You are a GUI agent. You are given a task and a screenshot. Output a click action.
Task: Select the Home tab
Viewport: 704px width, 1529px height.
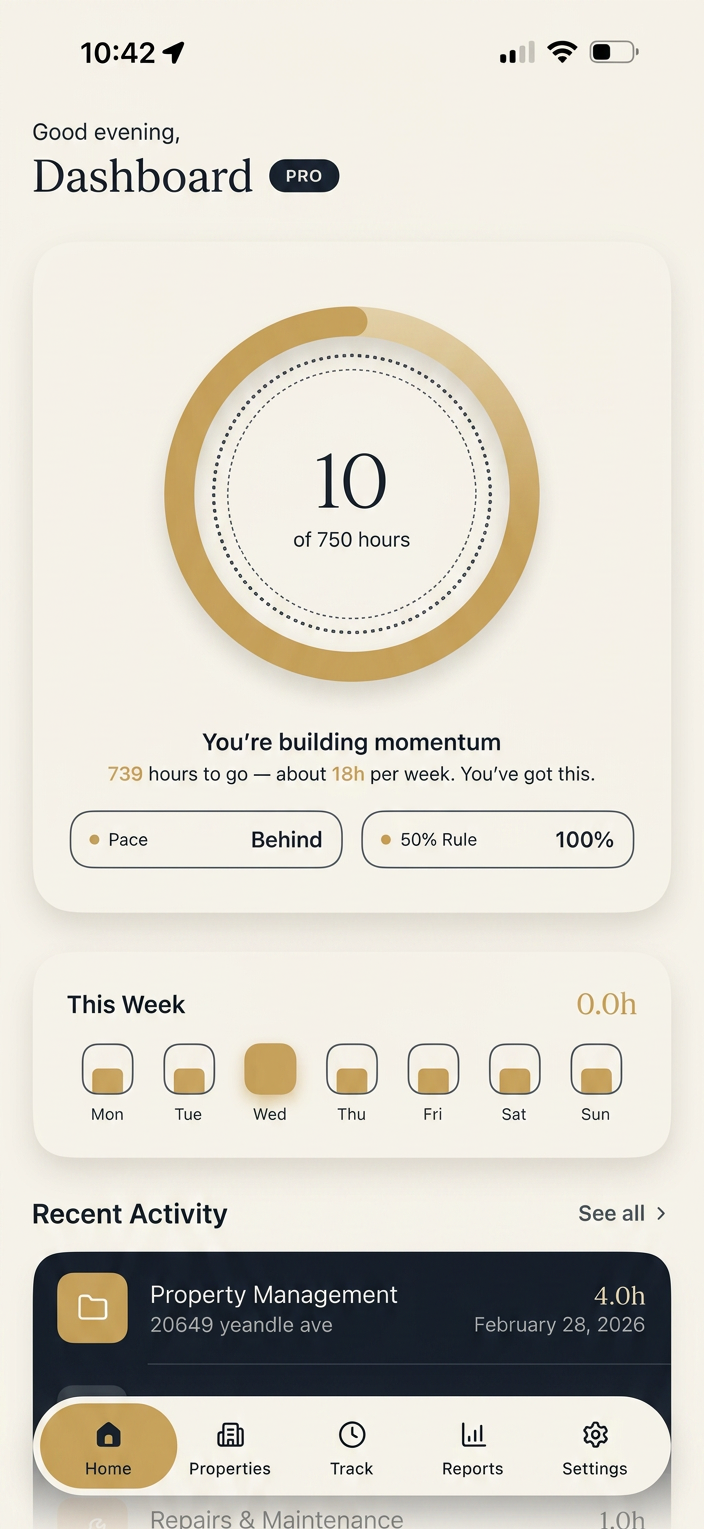click(x=108, y=1447)
